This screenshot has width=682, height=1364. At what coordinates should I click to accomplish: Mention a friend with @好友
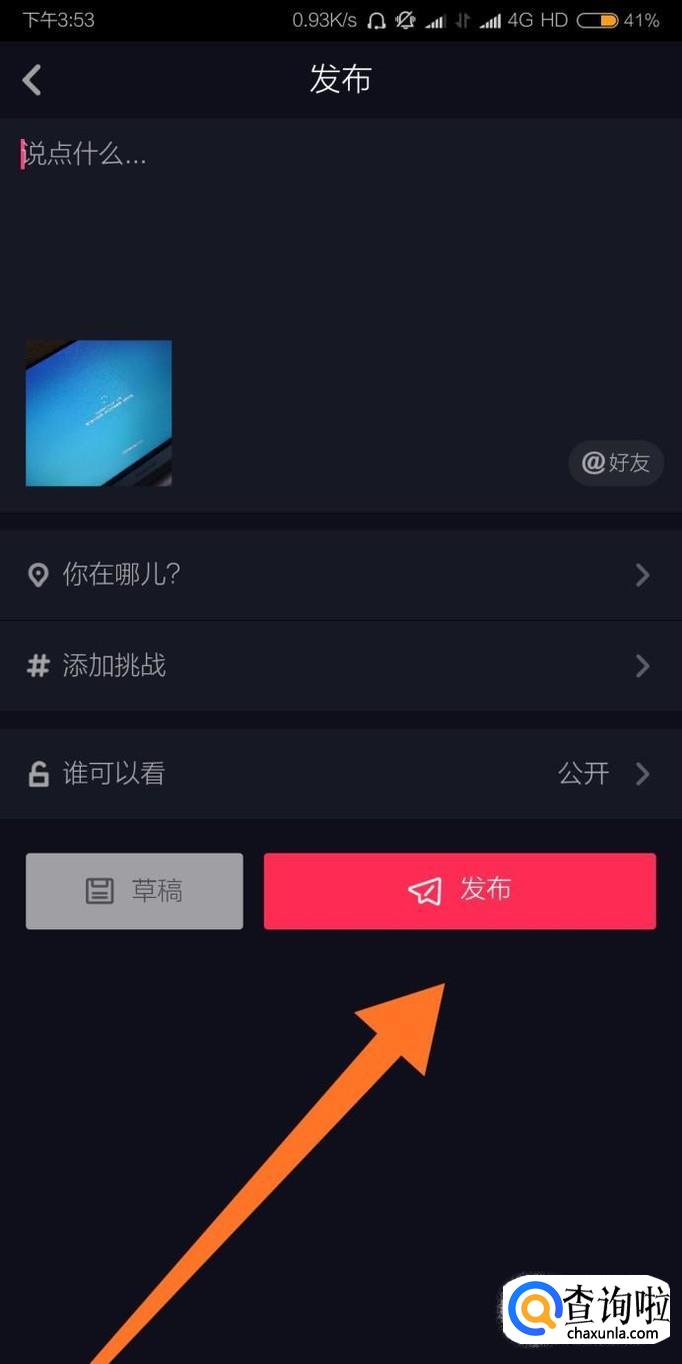pos(616,463)
